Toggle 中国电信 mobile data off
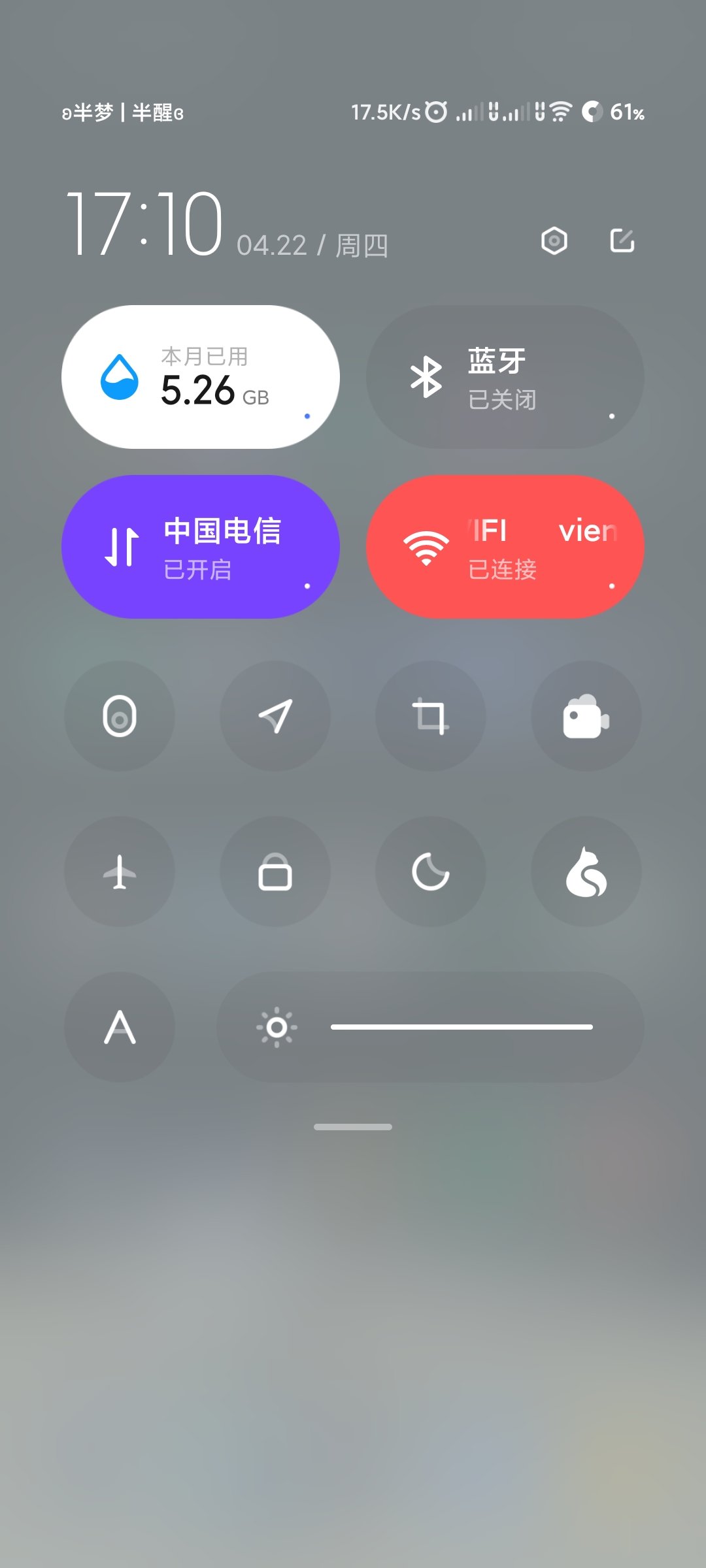This screenshot has width=706, height=1568. pos(201,547)
